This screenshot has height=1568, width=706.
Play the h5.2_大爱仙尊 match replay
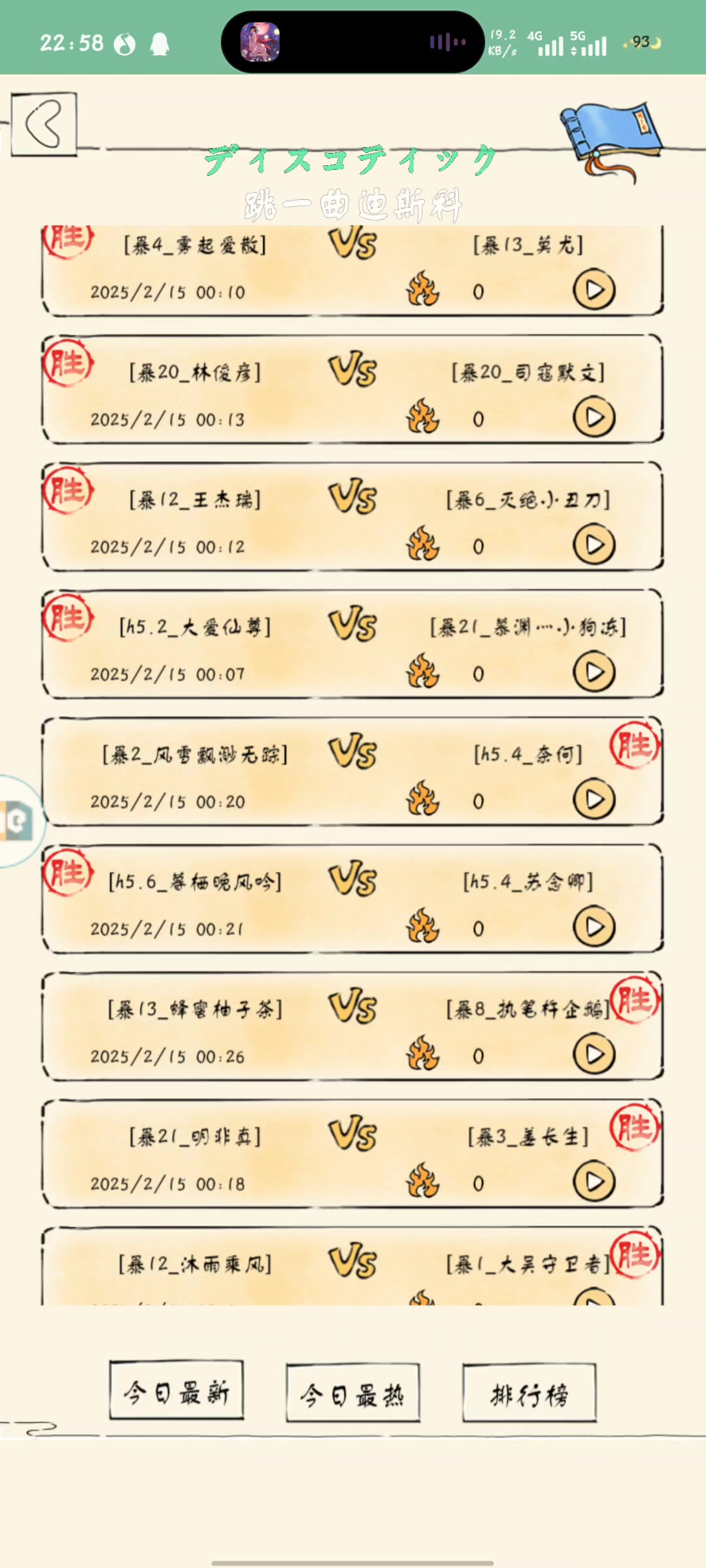[x=594, y=672]
